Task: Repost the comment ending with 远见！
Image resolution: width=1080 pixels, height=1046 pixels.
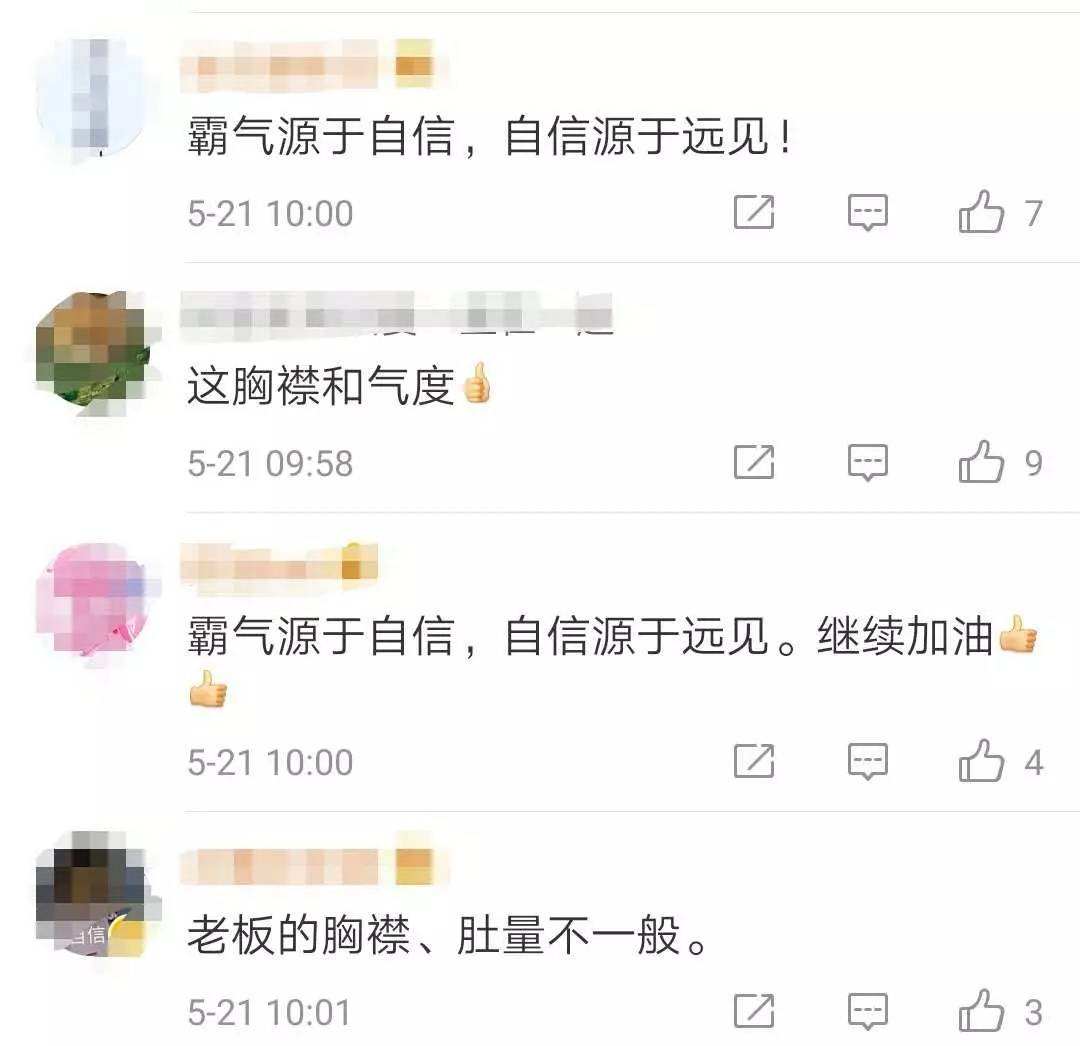Action: tap(754, 213)
